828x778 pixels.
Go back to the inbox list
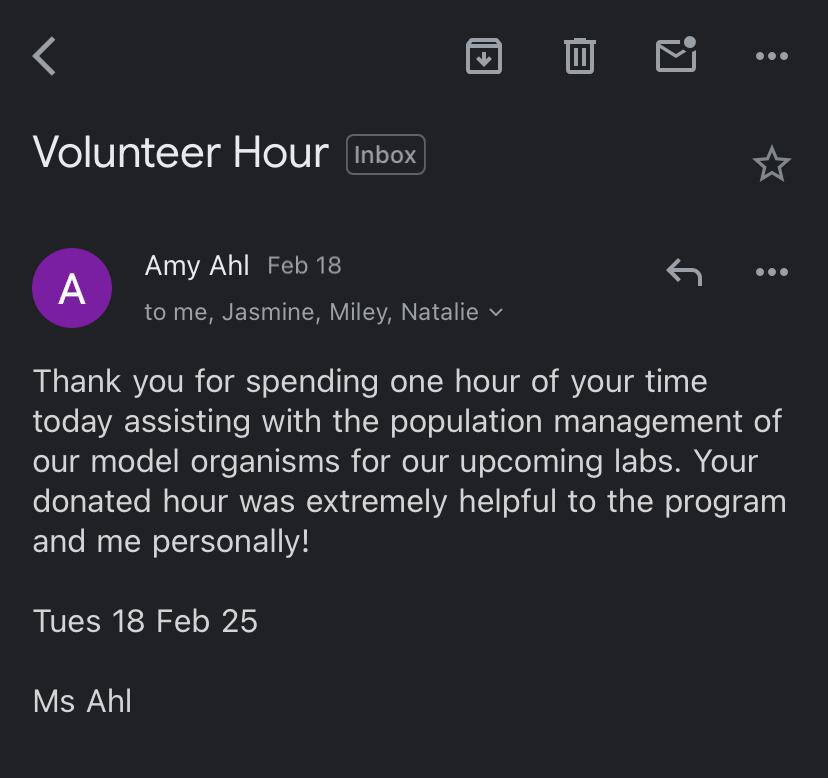[45, 56]
